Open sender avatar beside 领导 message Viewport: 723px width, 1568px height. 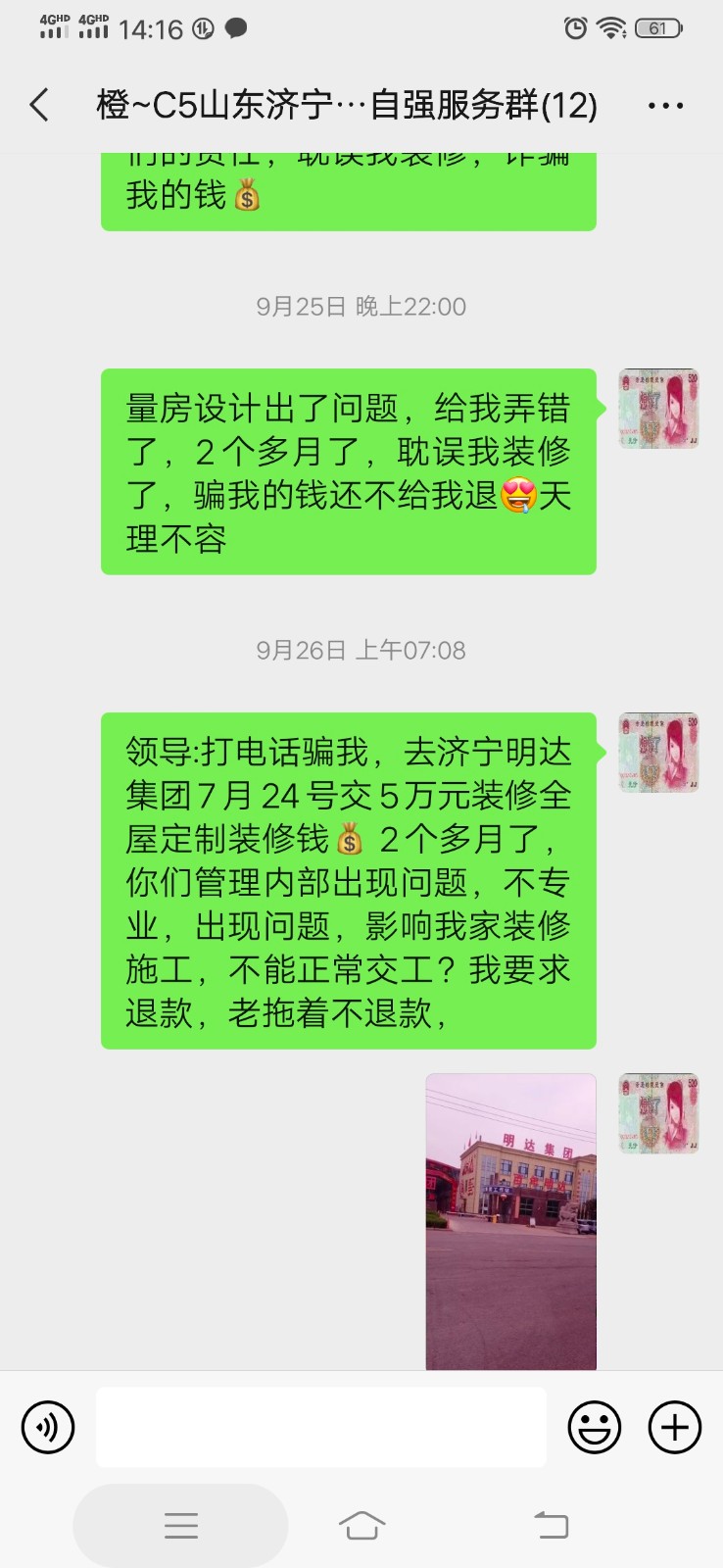tap(658, 753)
